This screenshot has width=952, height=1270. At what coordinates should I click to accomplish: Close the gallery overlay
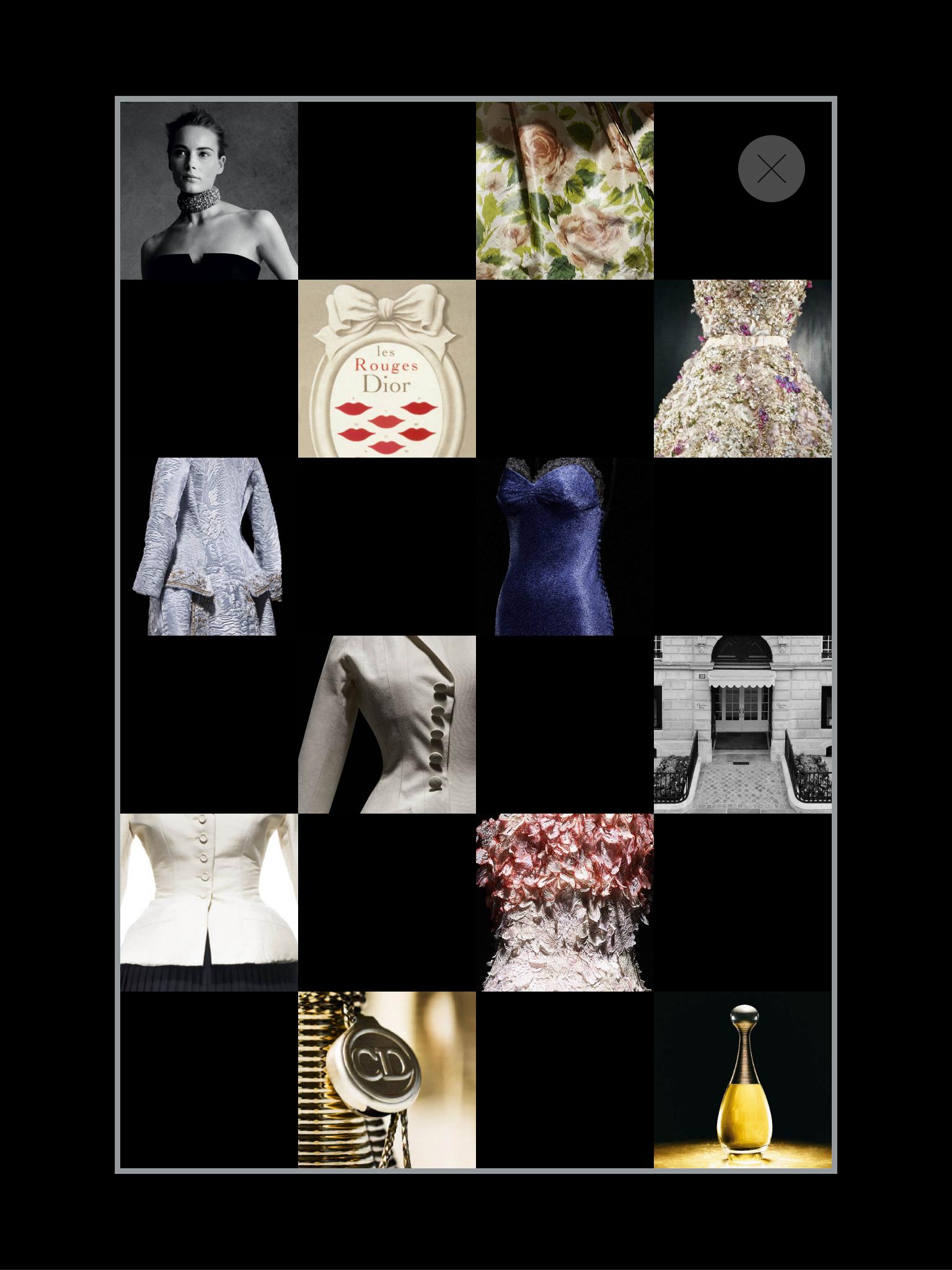point(771,169)
